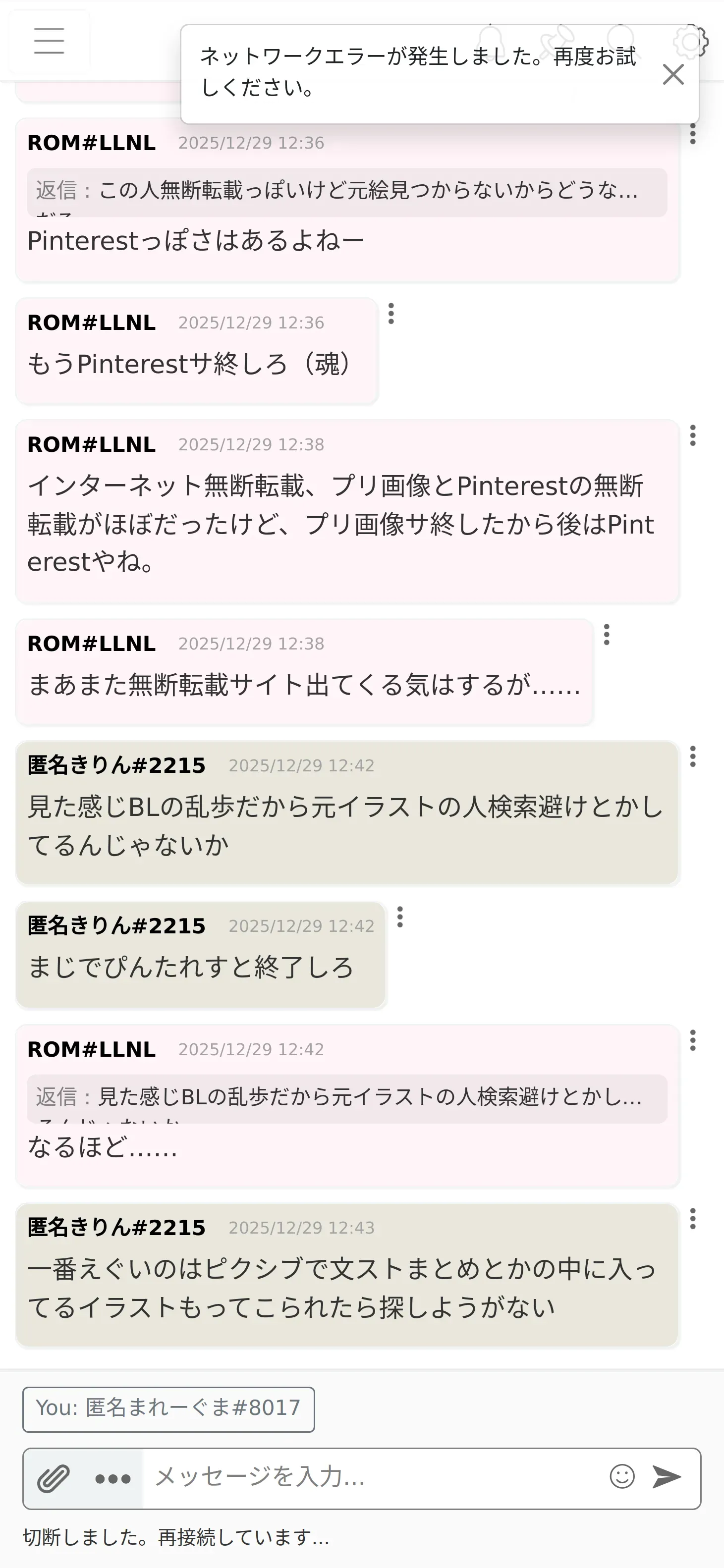Screen dimensions: 724x1568
Task: Tap the attach file paperclip icon
Action: coord(53,1478)
